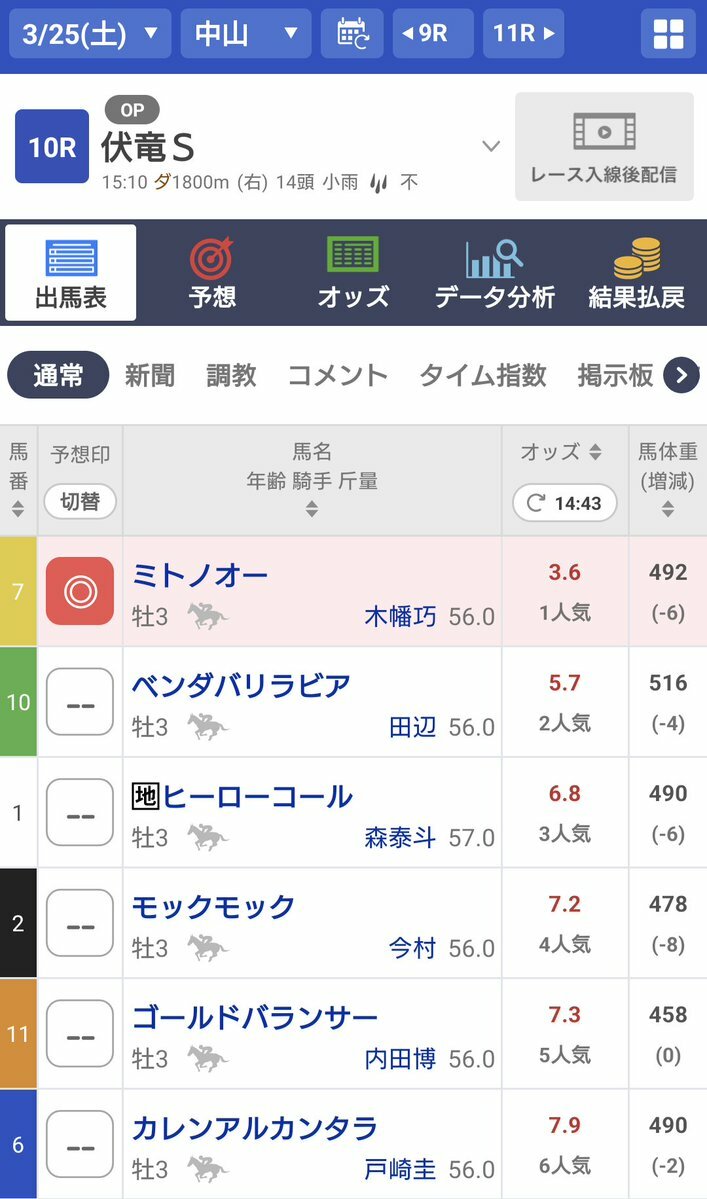Open the calendar icon
707x1199 pixels.
(352, 34)
